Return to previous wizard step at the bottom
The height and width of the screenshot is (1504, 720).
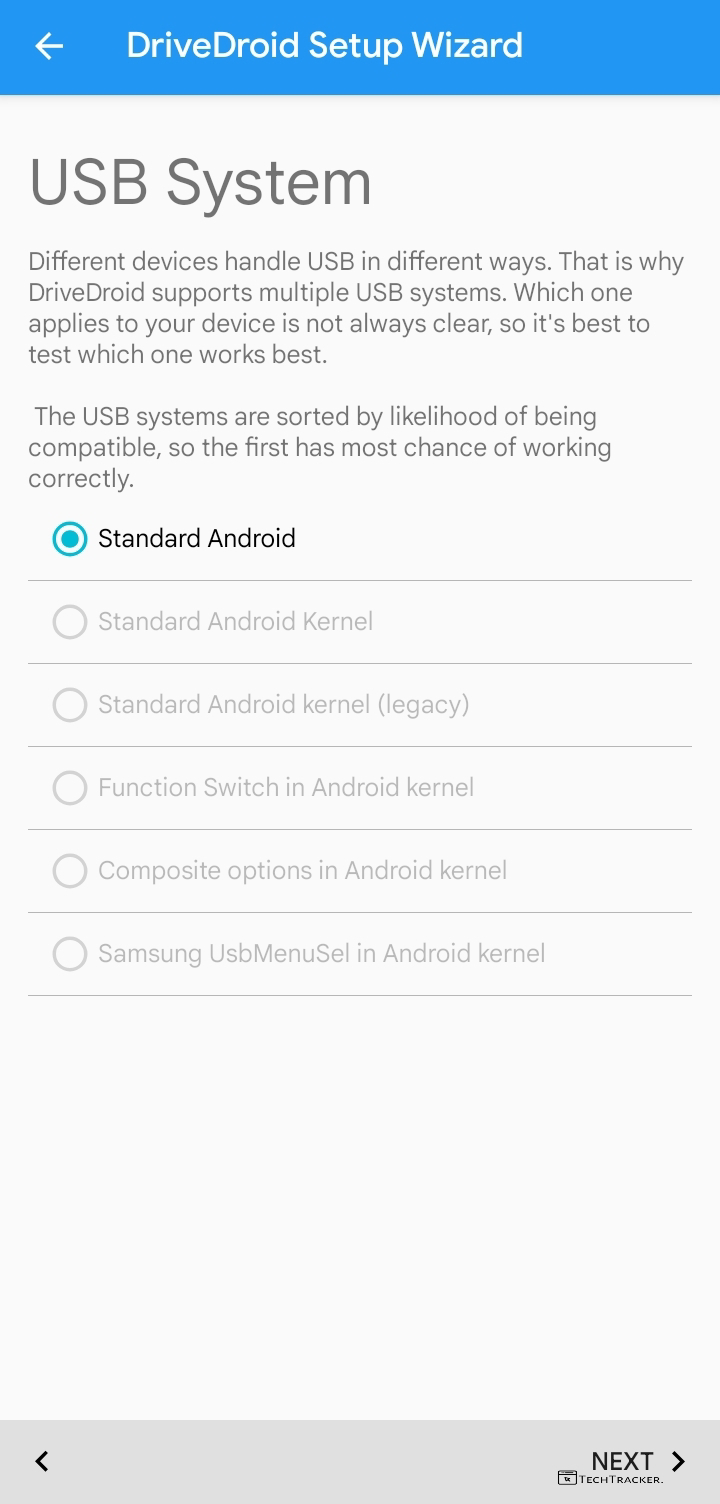click(42, 1461)
